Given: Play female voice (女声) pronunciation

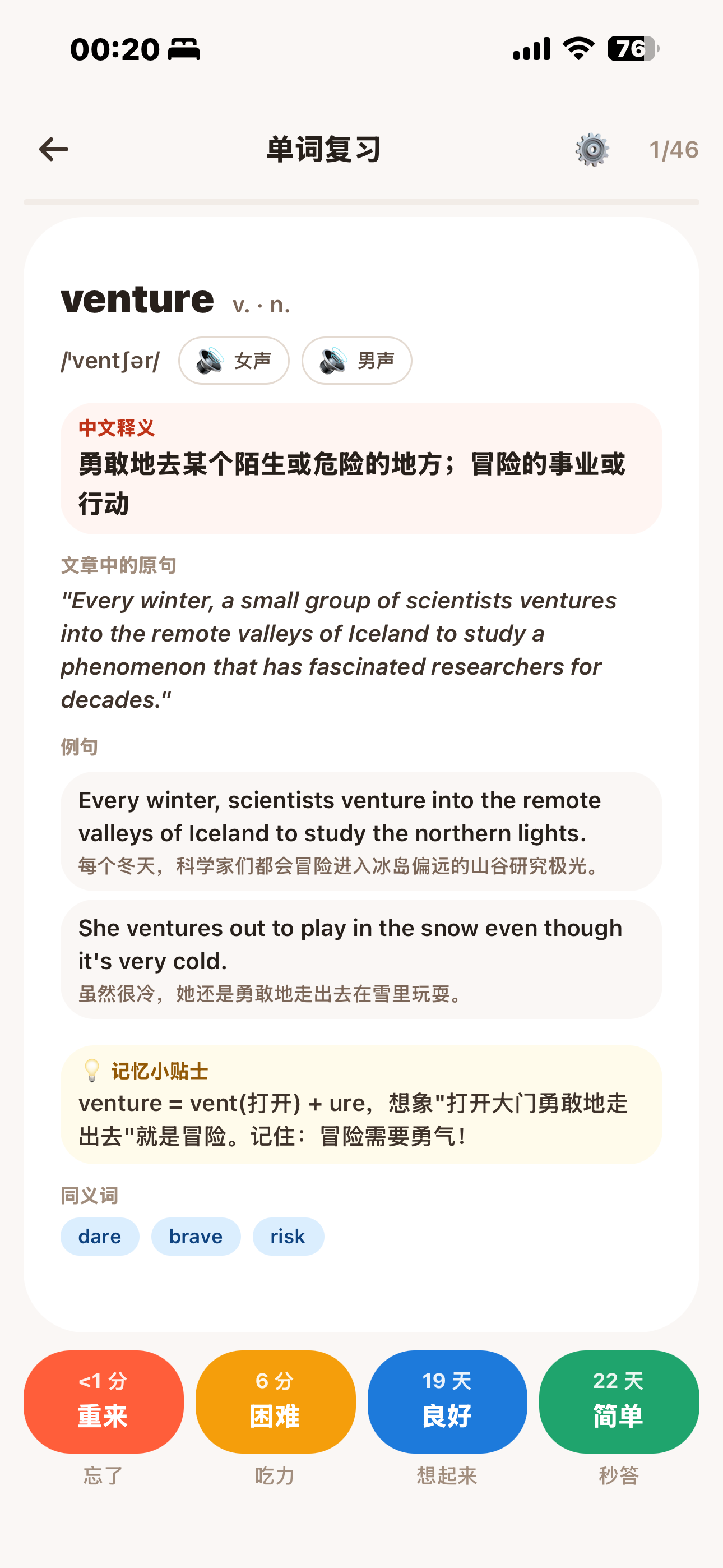Looking at the screenshot, I should click(x=234, y=361).
